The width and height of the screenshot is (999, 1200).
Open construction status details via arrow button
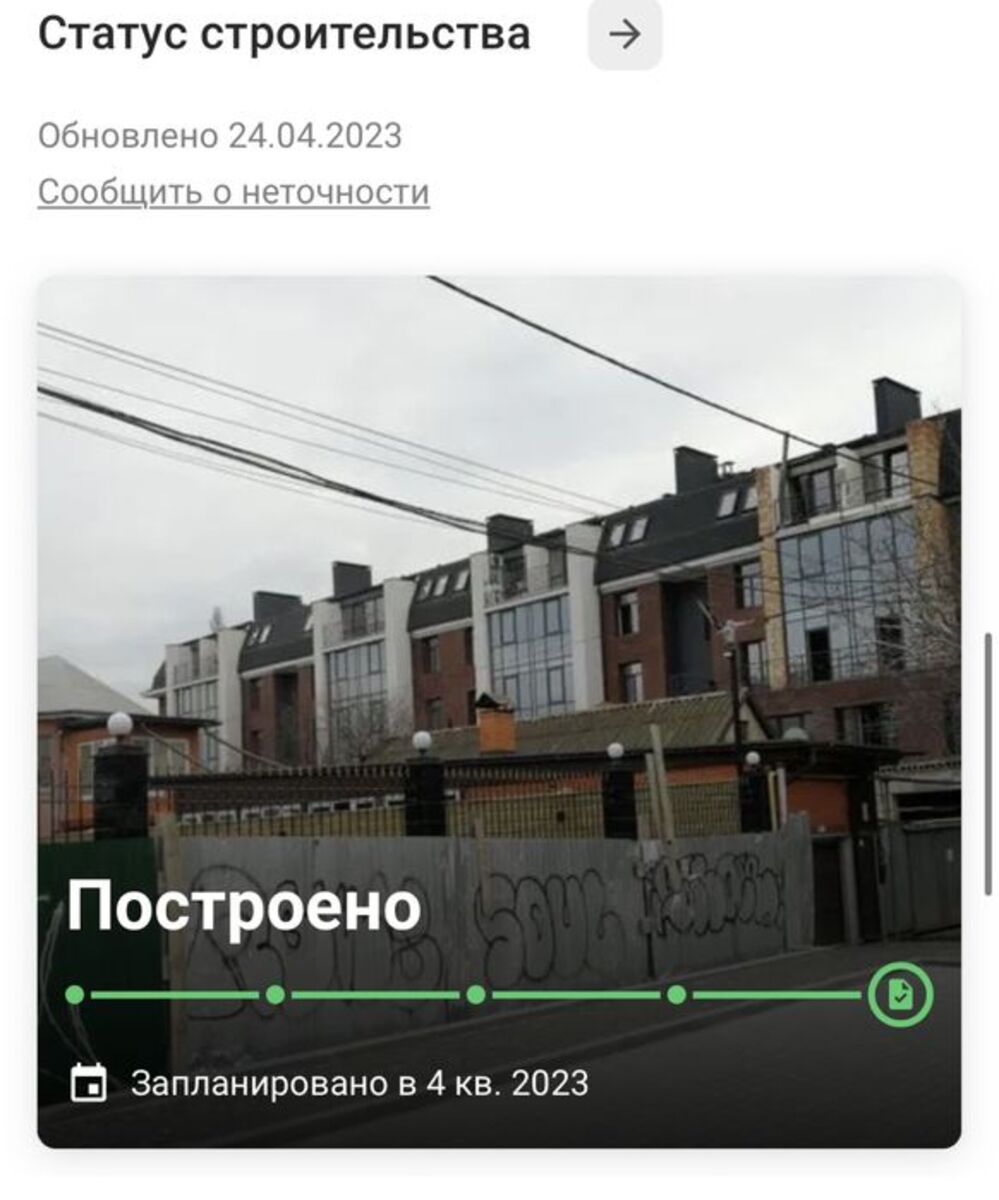tap(625, 35)
